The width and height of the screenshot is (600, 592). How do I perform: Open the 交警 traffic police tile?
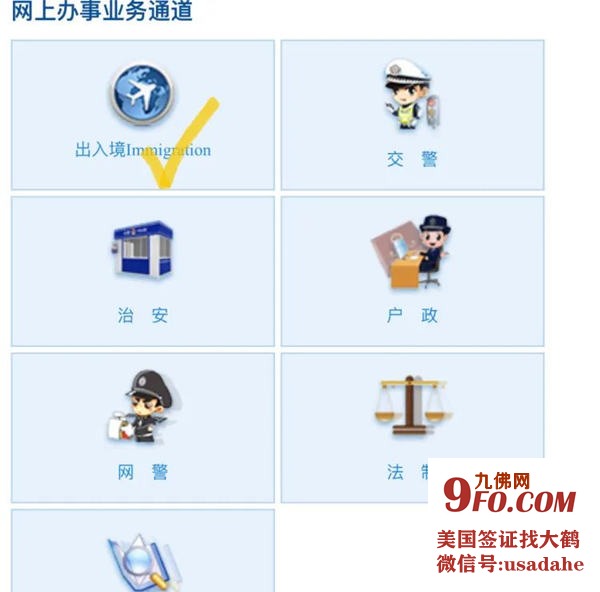[x=412, y=115]
